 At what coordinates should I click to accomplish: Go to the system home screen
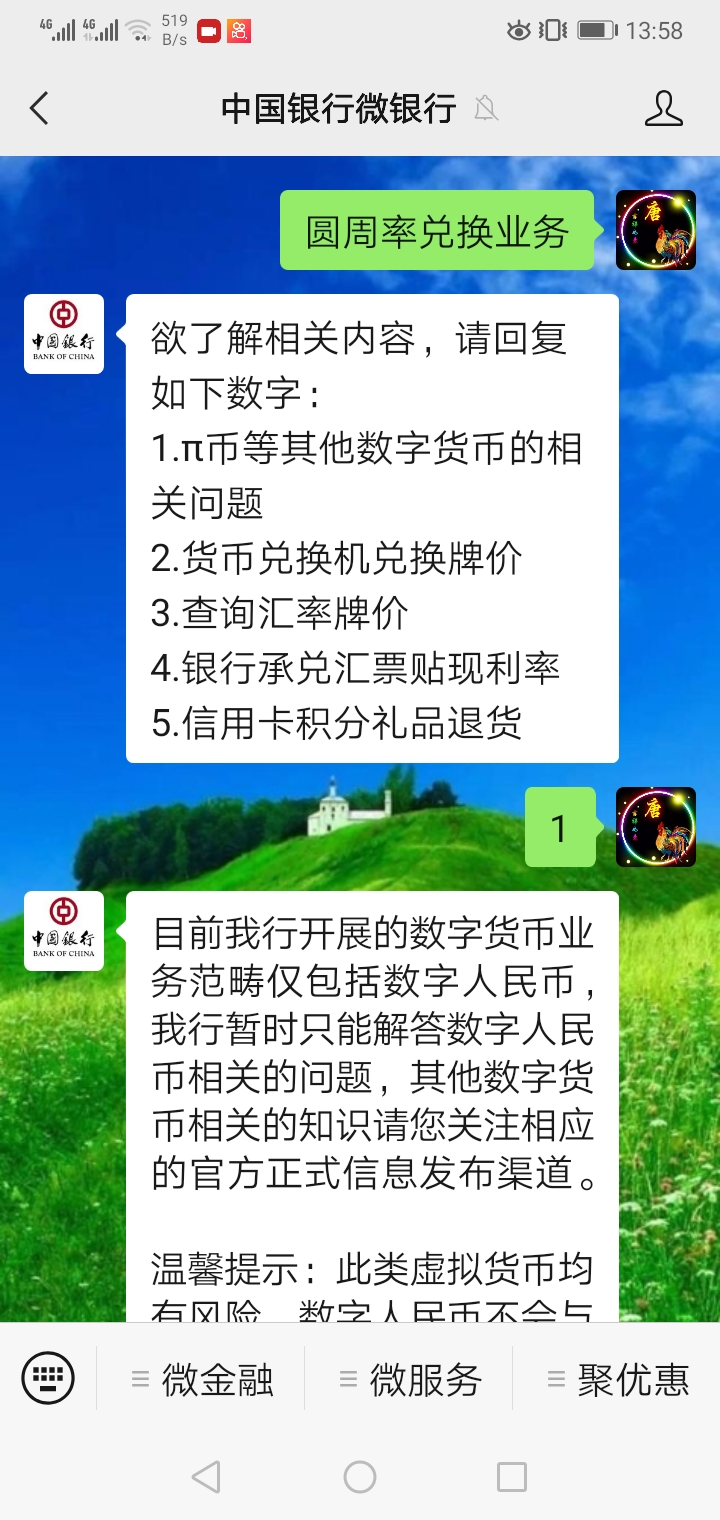click(360, 1477)
